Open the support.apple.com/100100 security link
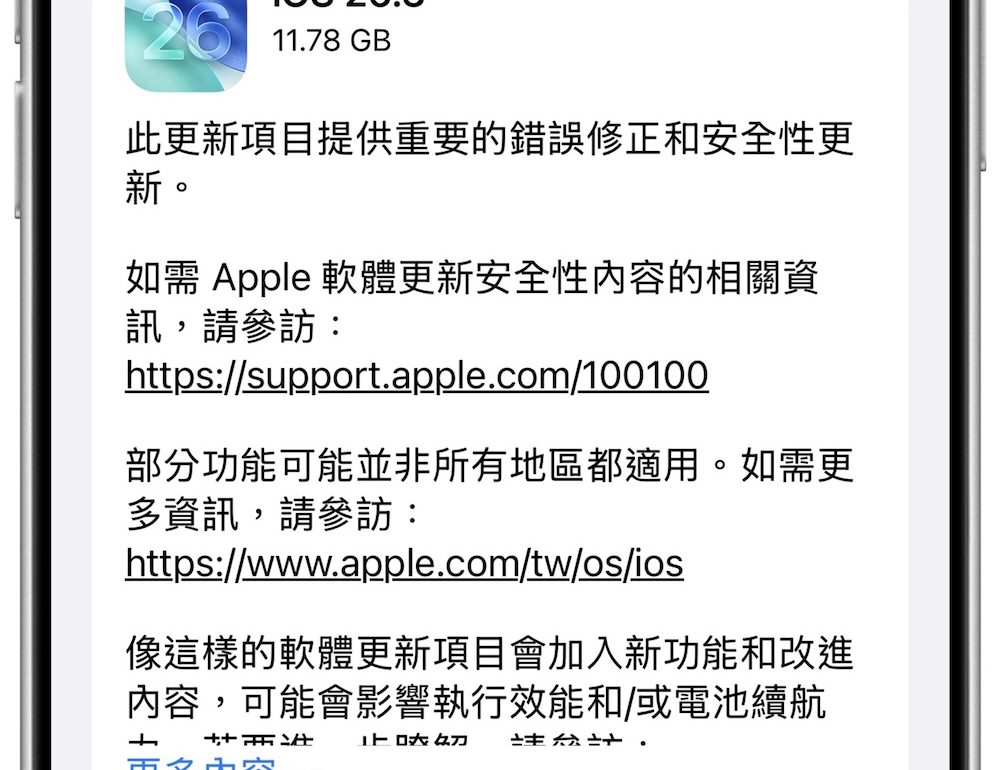Image resolution: width=1000 pixels, height=770 pixels. click(x=417, y=375)
